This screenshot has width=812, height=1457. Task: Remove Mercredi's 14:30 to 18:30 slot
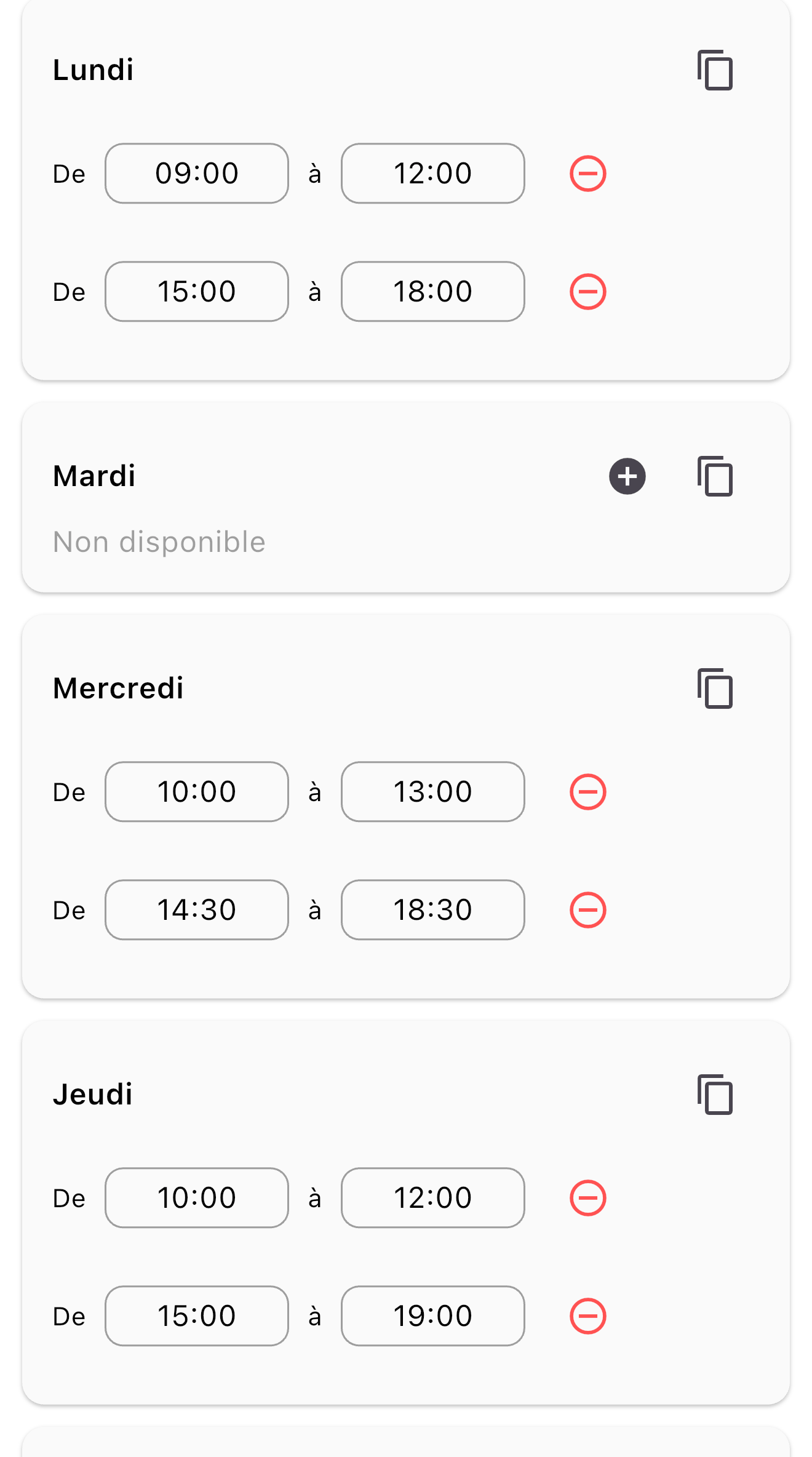click(587, 910)
